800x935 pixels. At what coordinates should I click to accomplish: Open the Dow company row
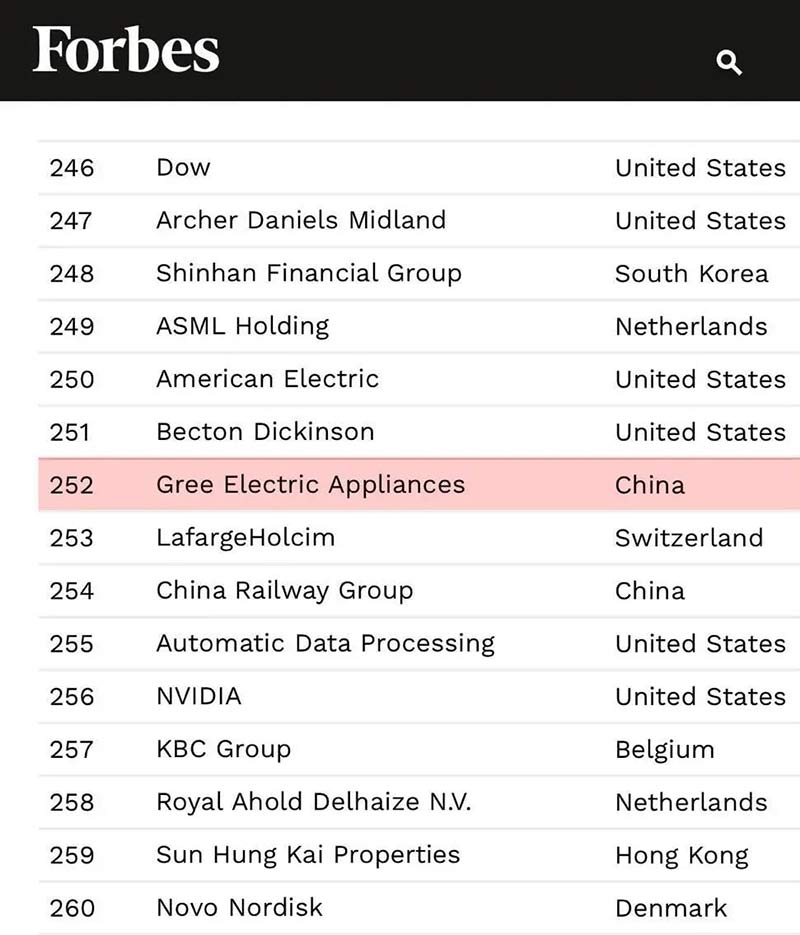click(x=184, y=168)
